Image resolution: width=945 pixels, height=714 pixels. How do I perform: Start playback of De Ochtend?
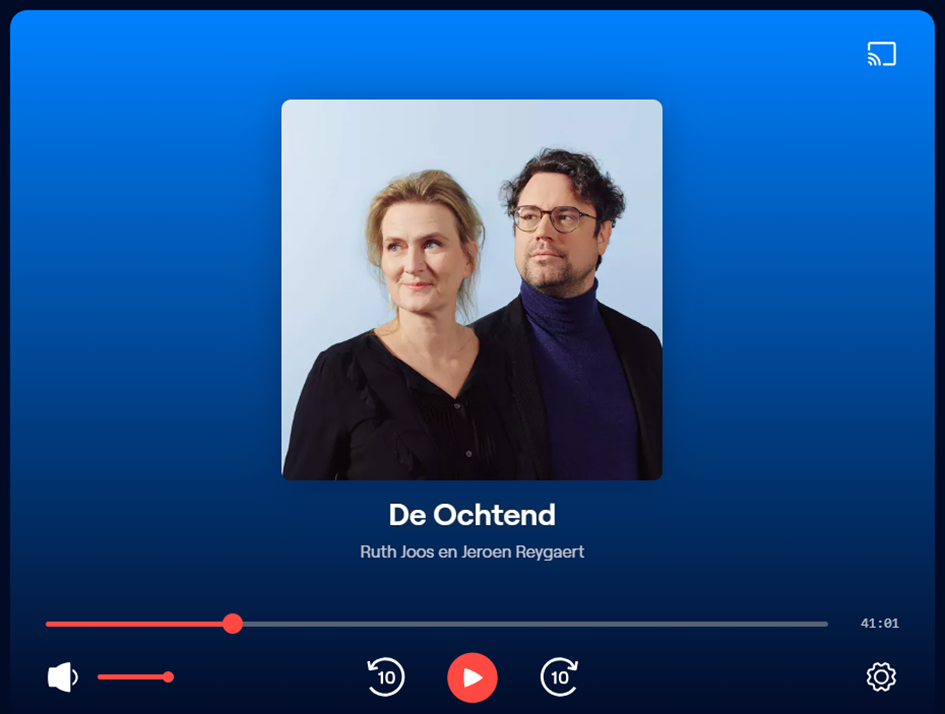(x=472, y=678)
